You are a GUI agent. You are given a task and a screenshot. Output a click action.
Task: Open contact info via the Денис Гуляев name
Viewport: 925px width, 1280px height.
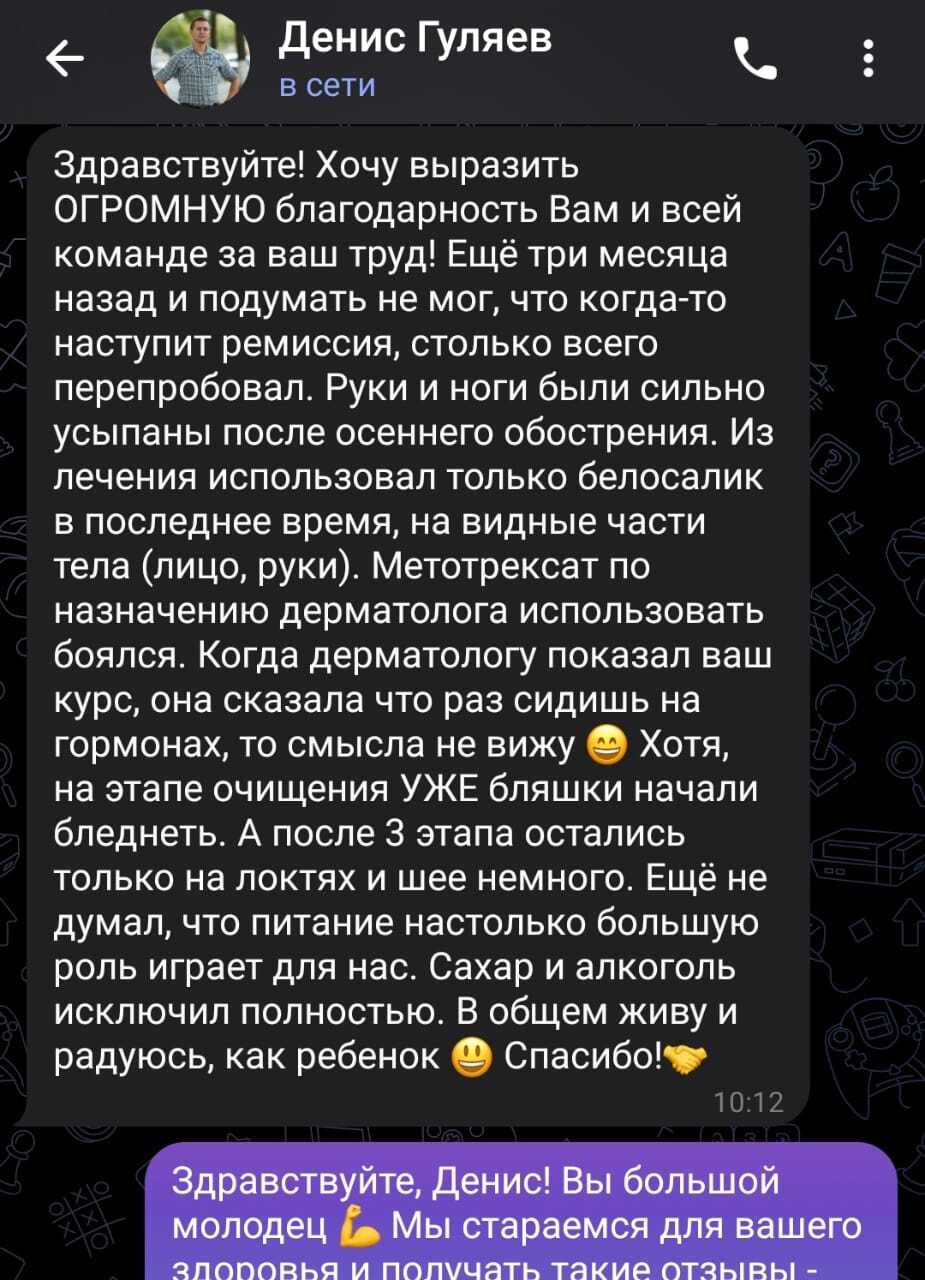click(x=414, y=40)
